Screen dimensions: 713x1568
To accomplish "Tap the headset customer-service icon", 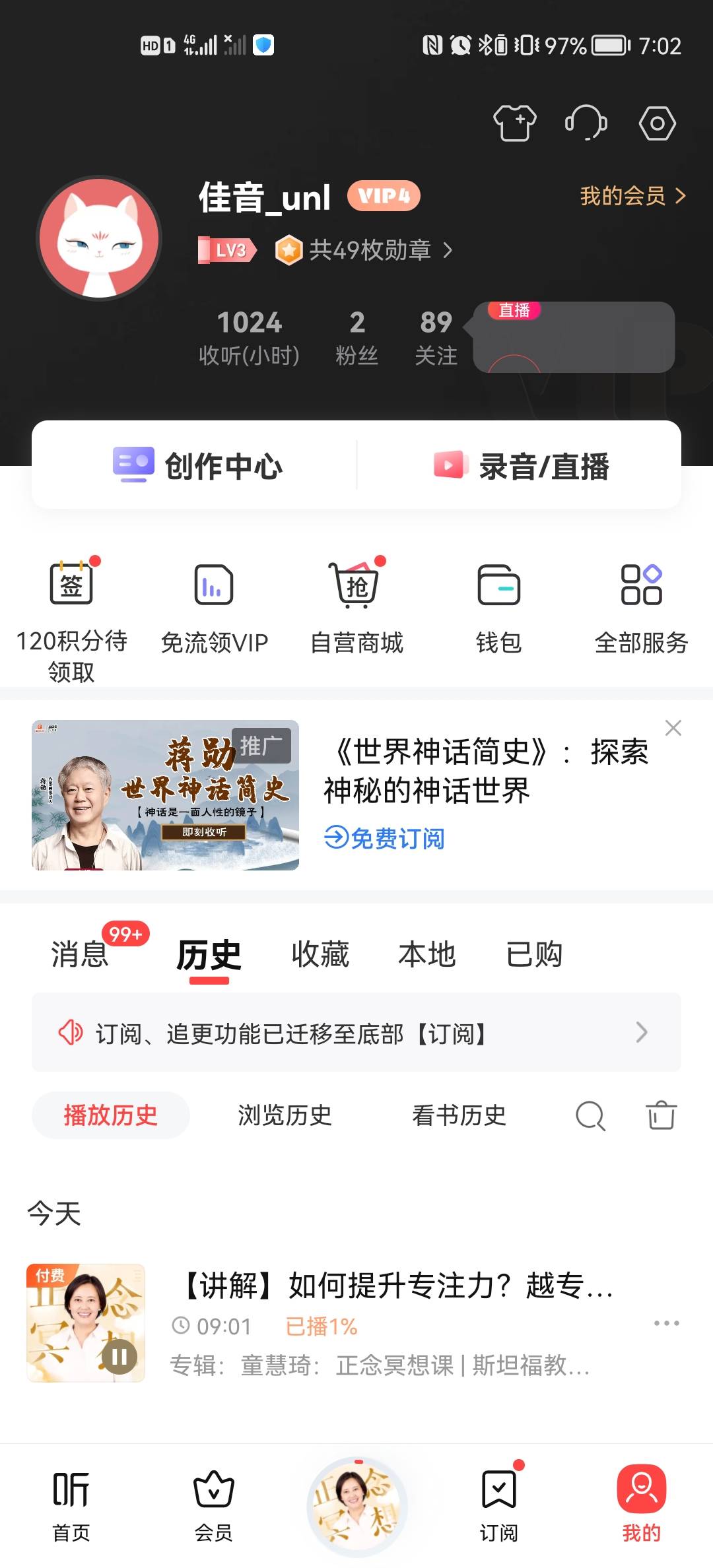I will click(587, 123).
